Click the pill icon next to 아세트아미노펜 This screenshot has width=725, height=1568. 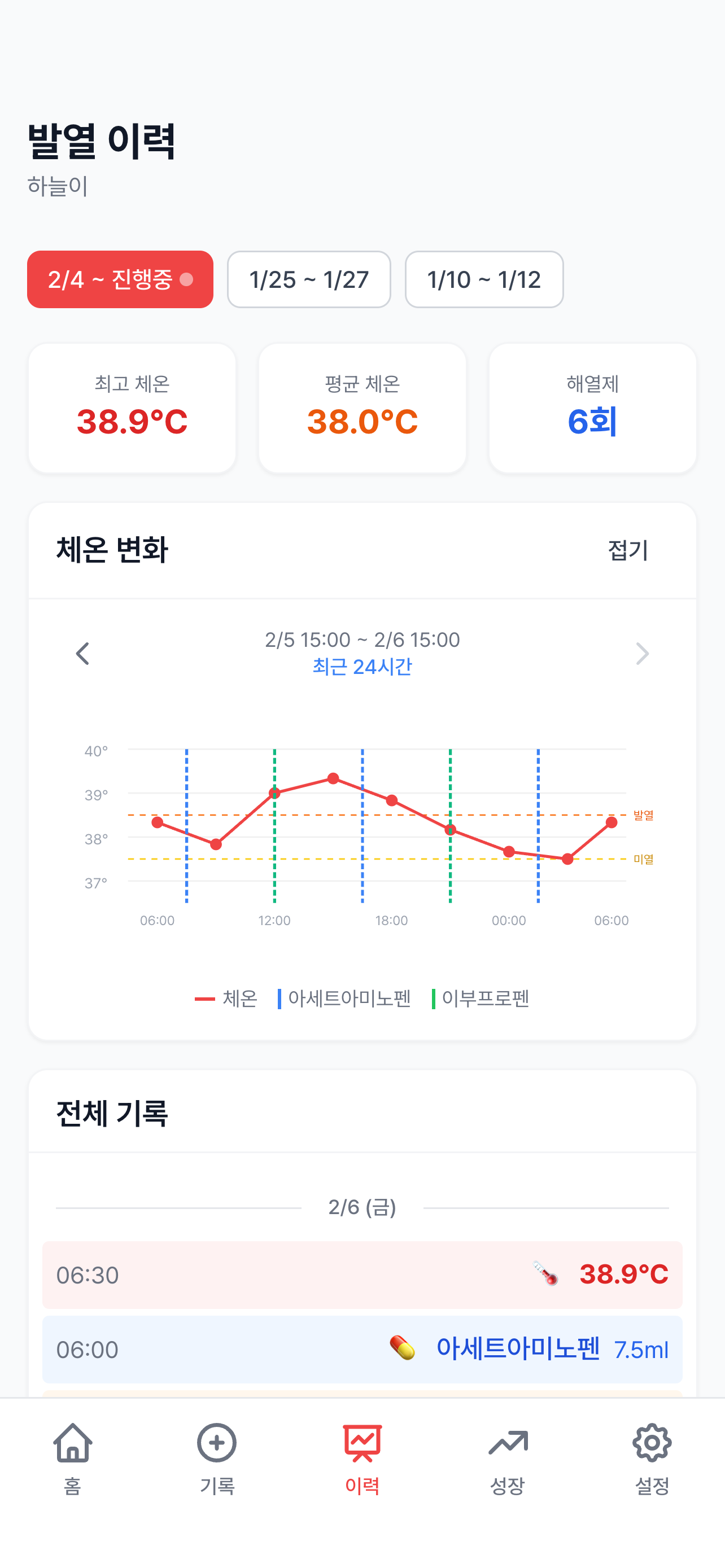[402, 1349]
